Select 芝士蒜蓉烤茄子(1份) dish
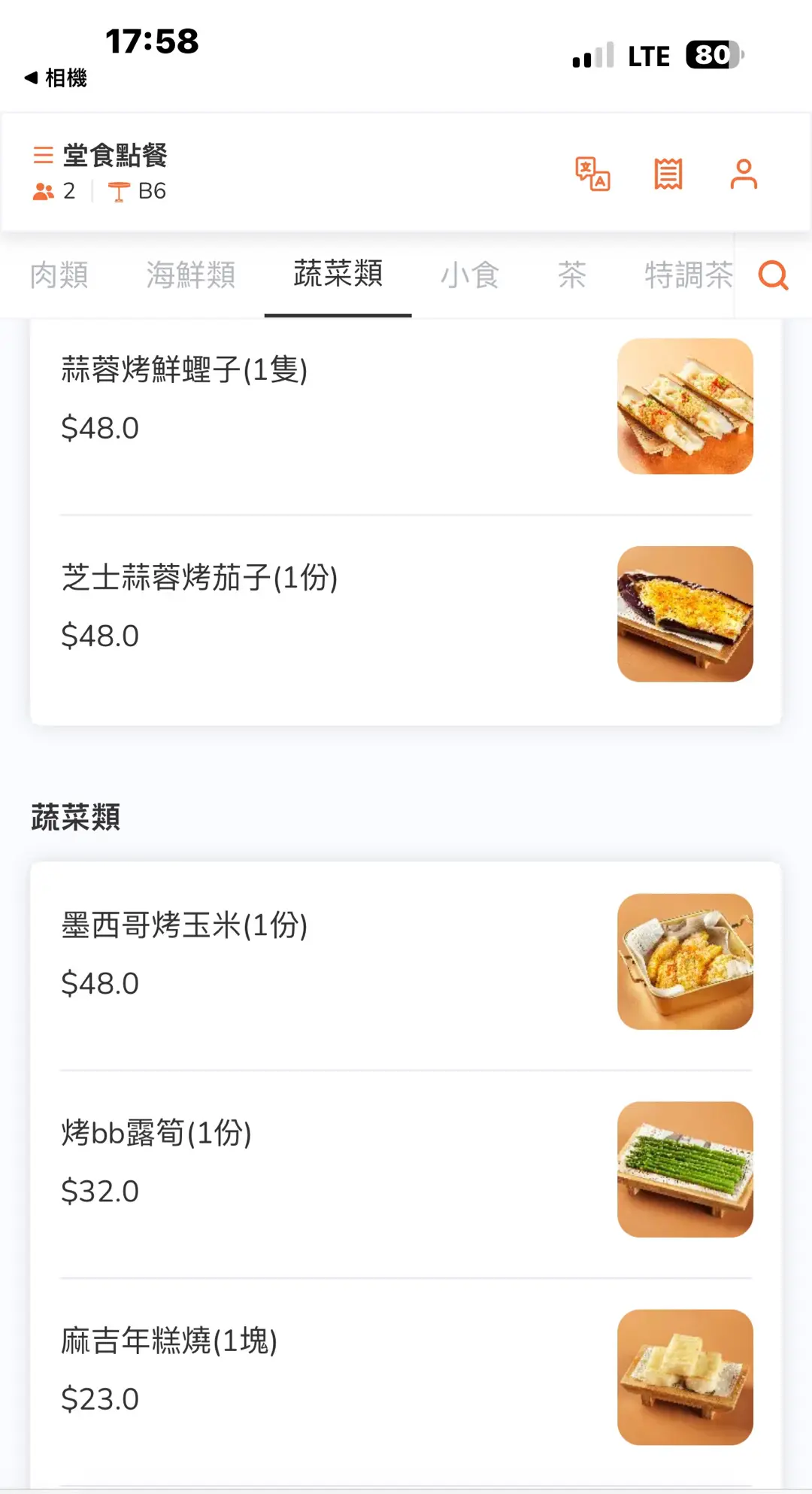The image size is (812, 1494). (x=406, y=614)
